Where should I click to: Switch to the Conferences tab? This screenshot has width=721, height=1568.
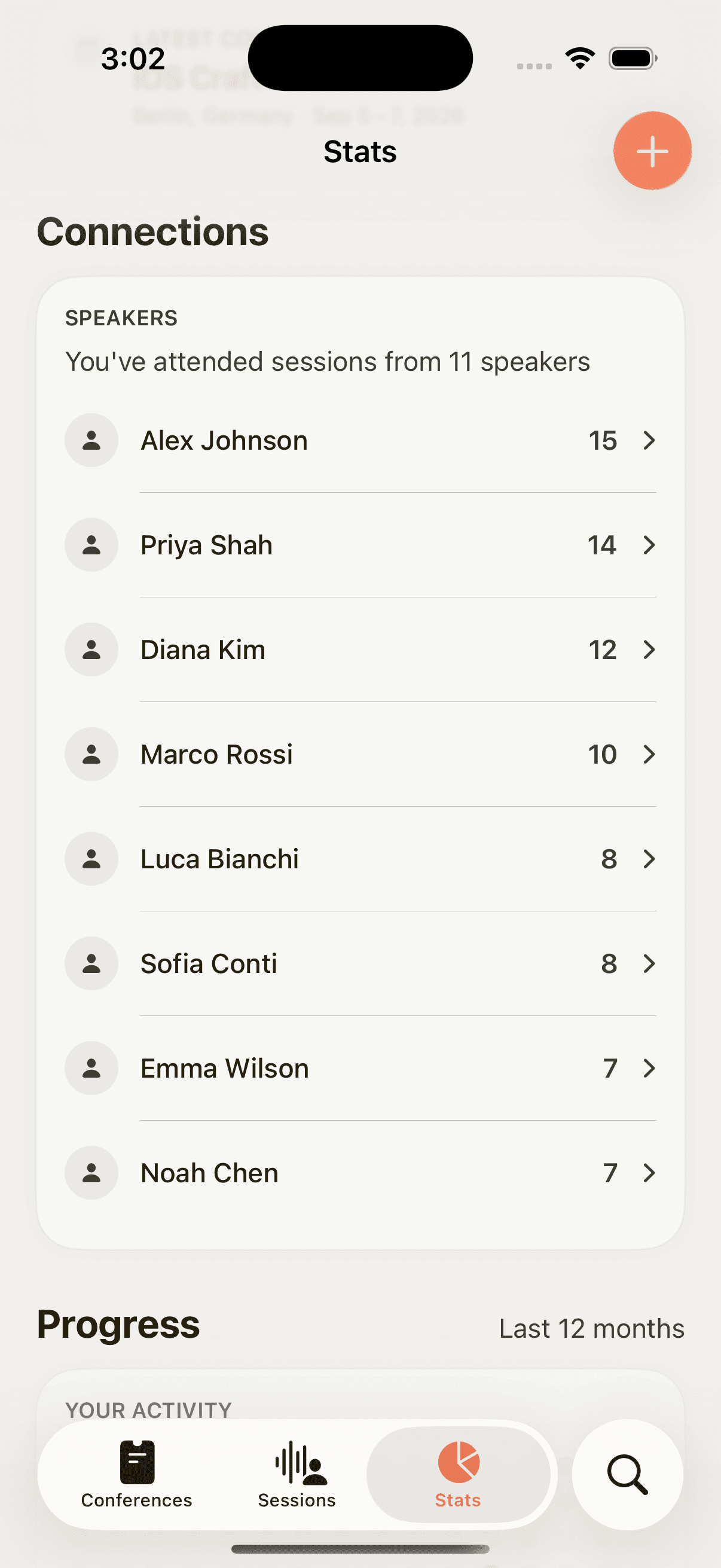(137, 1474)
